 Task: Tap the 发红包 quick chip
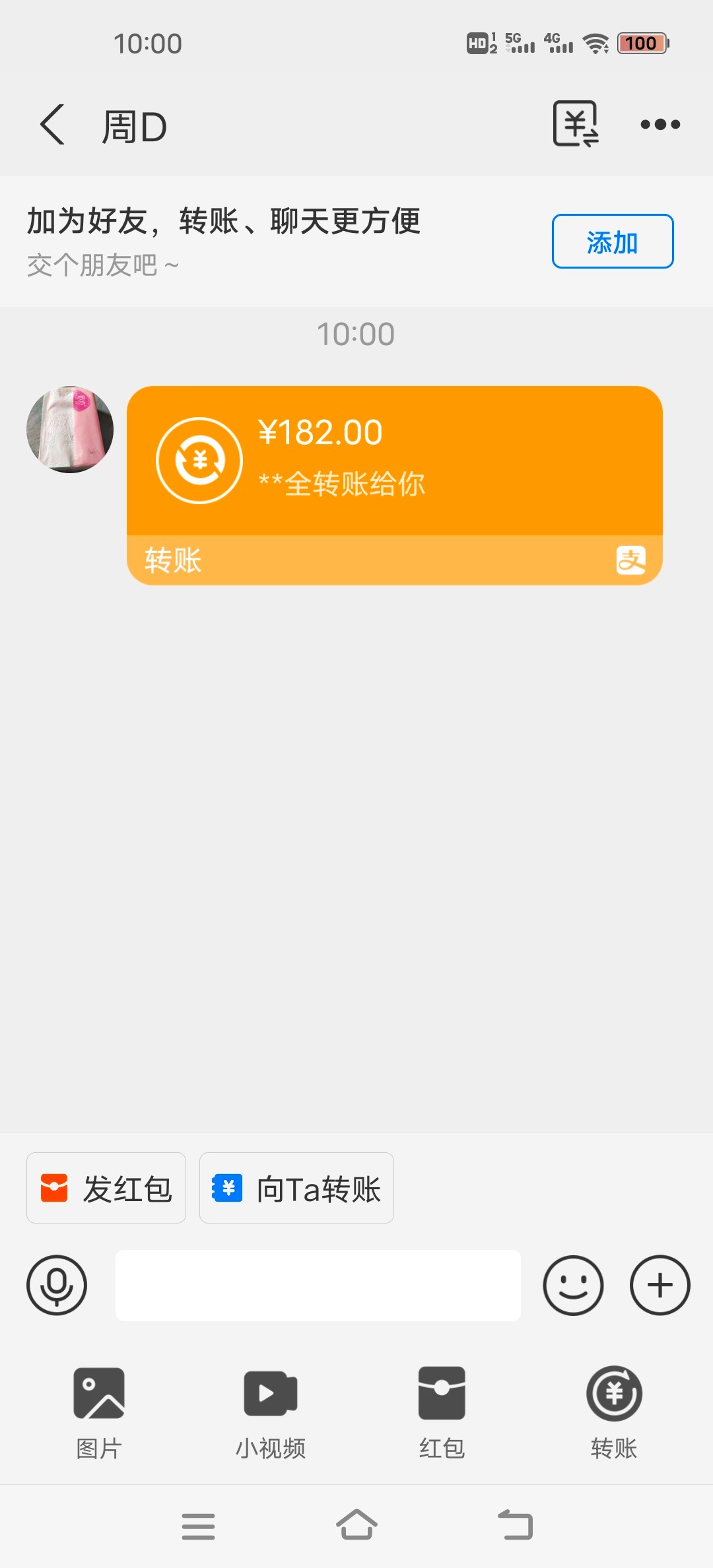point(106,1189)
